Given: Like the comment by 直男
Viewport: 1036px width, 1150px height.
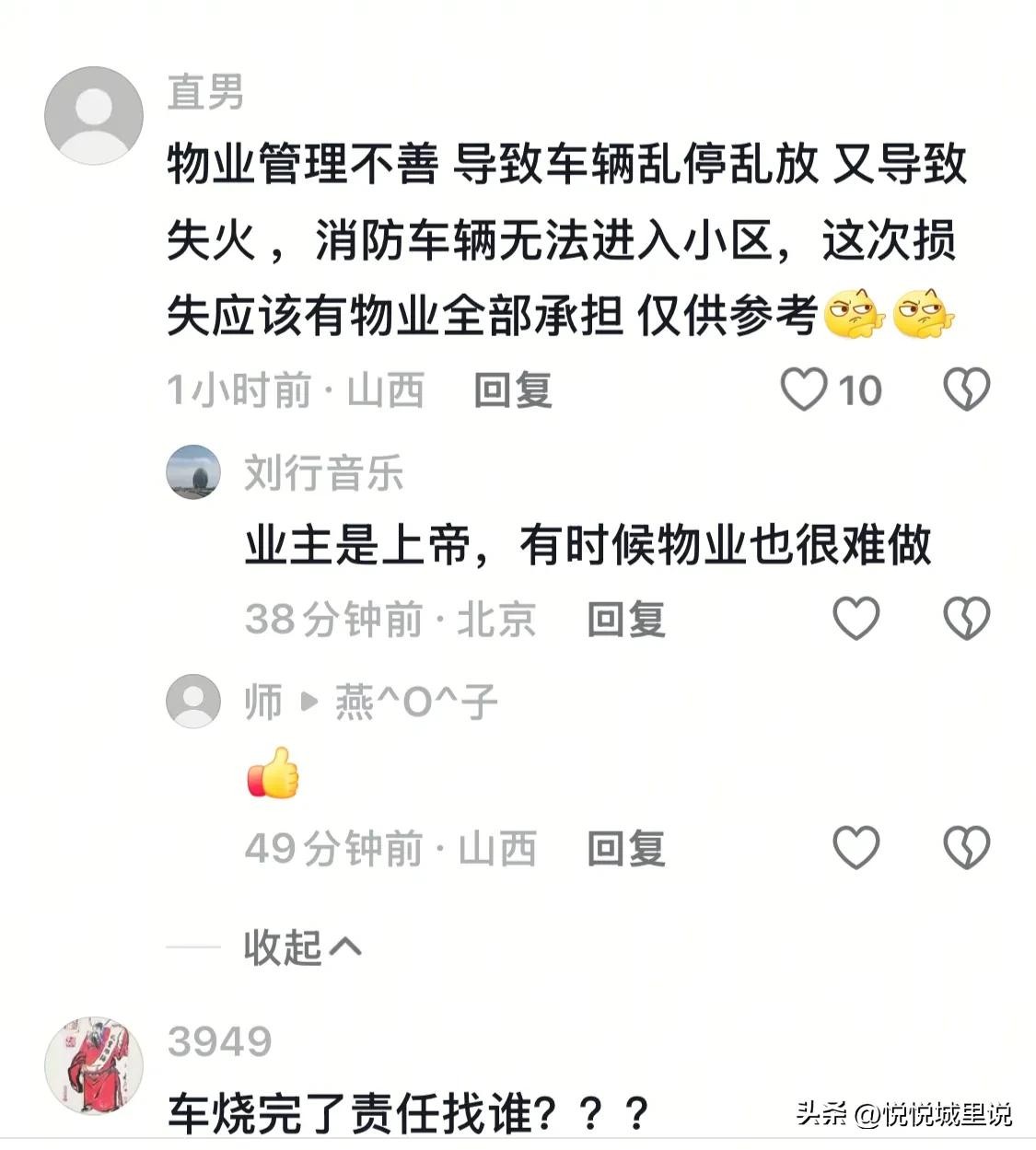Looking at the screenshot, I should [804, 389].
